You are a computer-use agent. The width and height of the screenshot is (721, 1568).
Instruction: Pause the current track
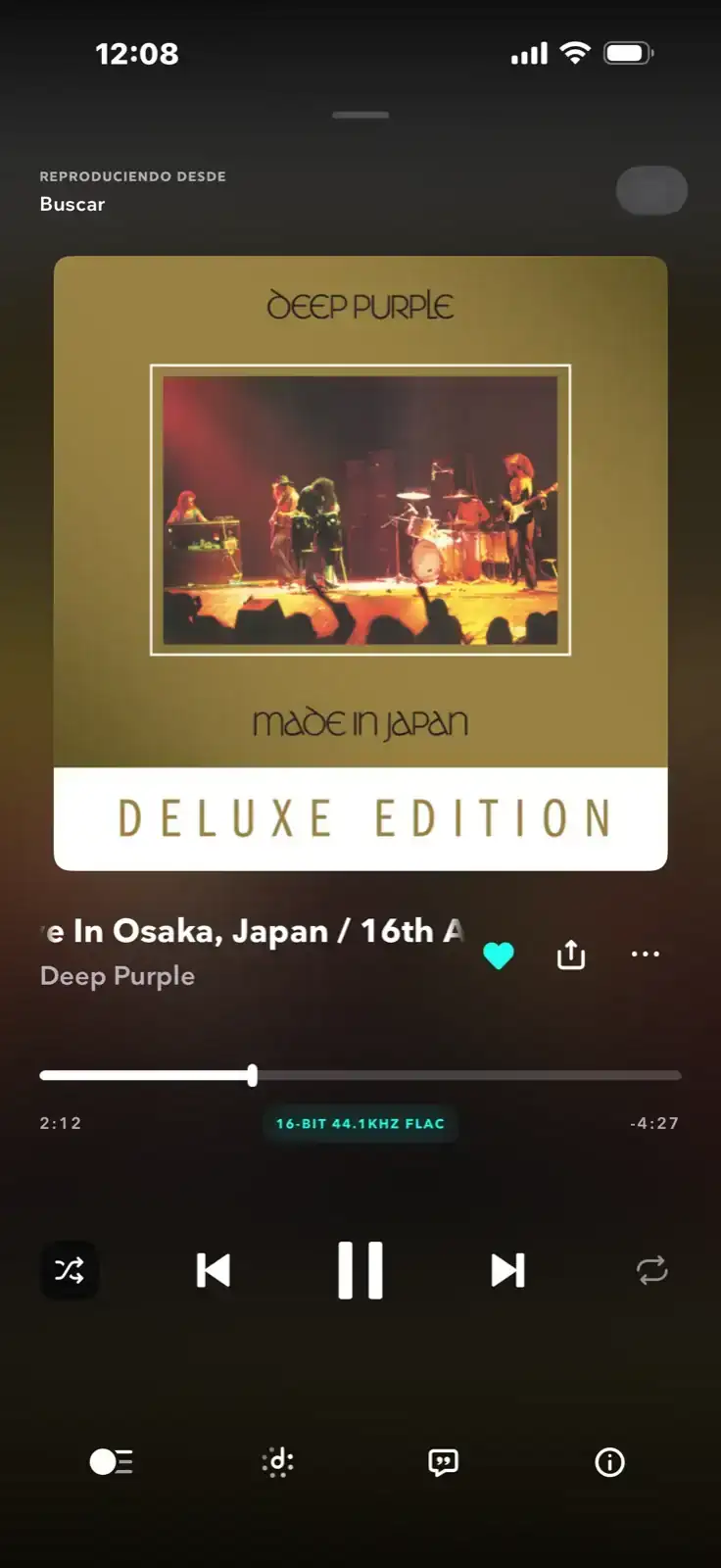[360, 1270]
